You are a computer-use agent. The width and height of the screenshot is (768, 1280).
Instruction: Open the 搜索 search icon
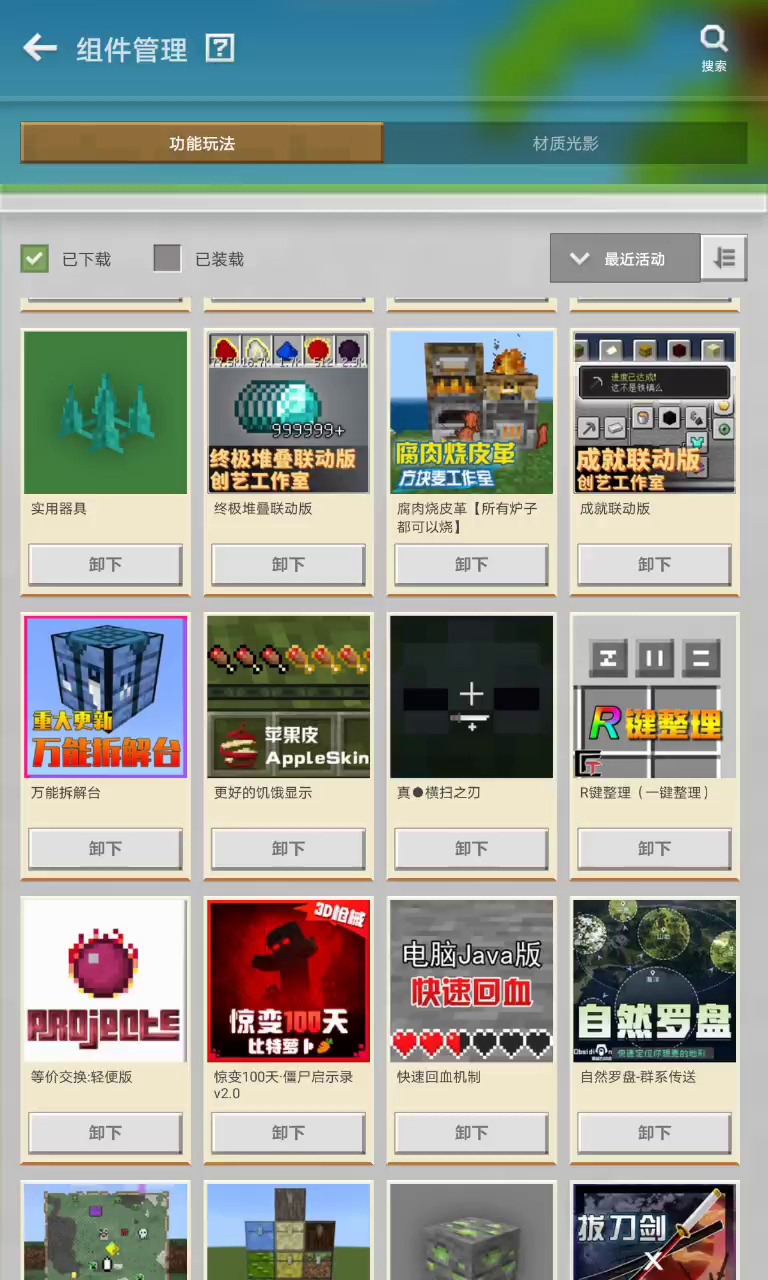click(713, 48)
